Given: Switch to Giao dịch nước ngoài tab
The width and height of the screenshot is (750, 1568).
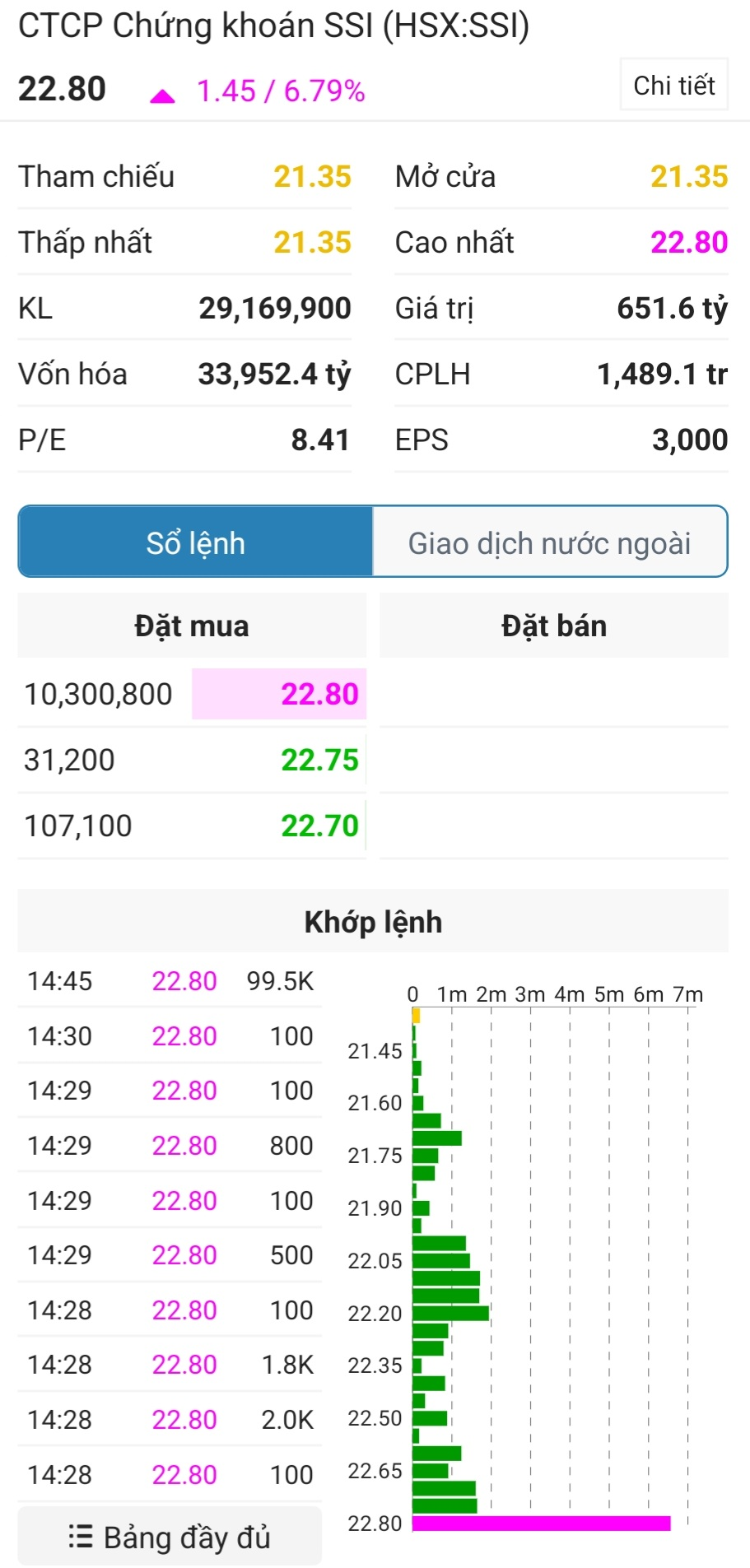Looking at the screenshot, I should click(x=550, y=542).
